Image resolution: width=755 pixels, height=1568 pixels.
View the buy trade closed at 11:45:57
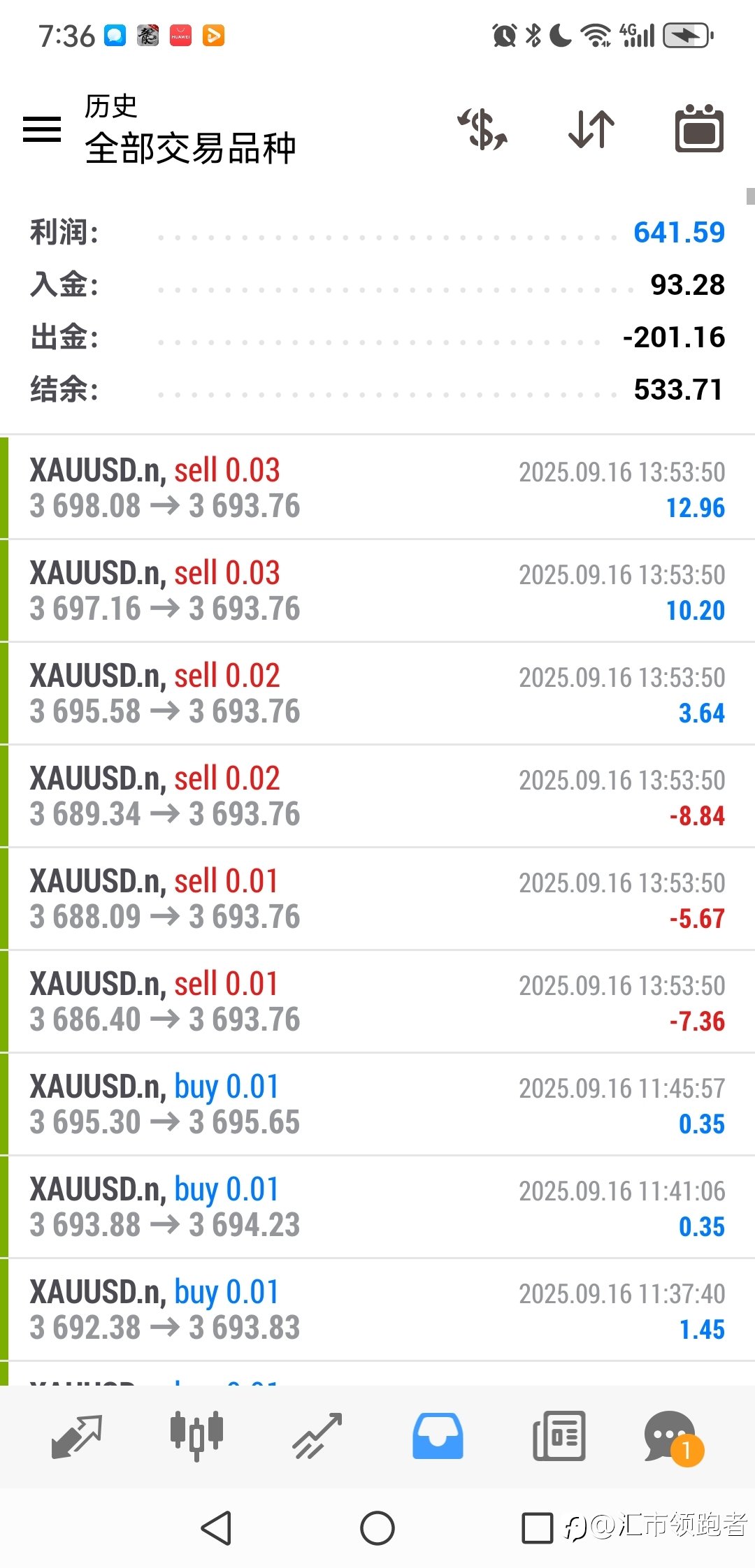(x=377, y=1104)
